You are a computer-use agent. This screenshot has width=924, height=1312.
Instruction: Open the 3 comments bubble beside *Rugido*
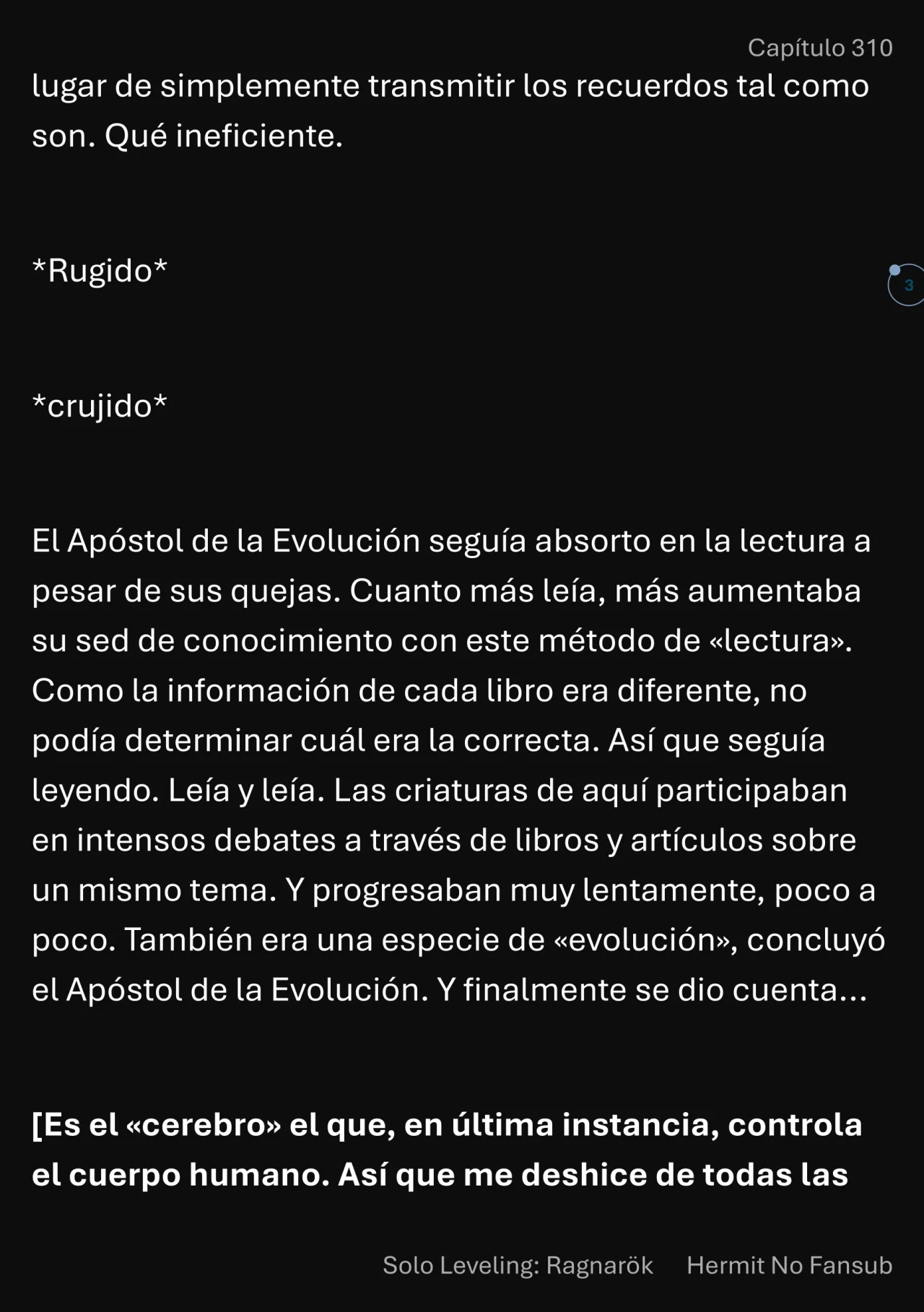[x=907, y=285]
